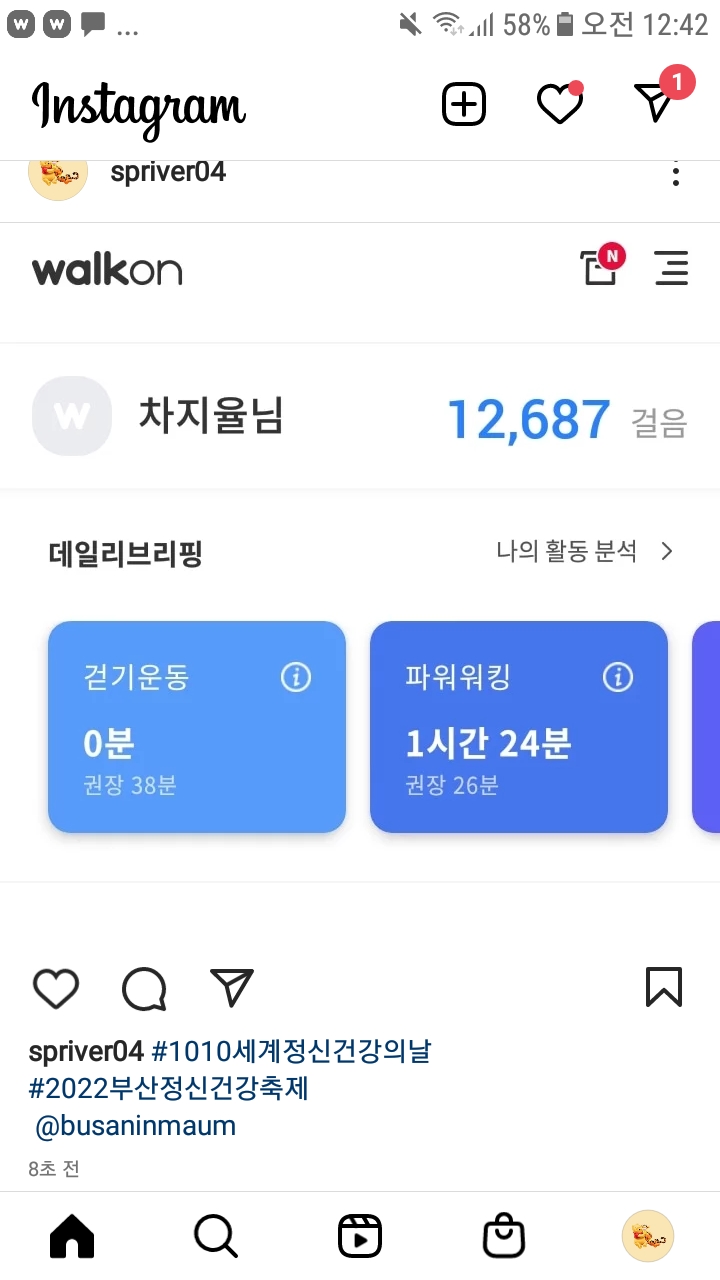Like spriver04's post
Screen dimensions: 720x1280
[x=56, y=988]
